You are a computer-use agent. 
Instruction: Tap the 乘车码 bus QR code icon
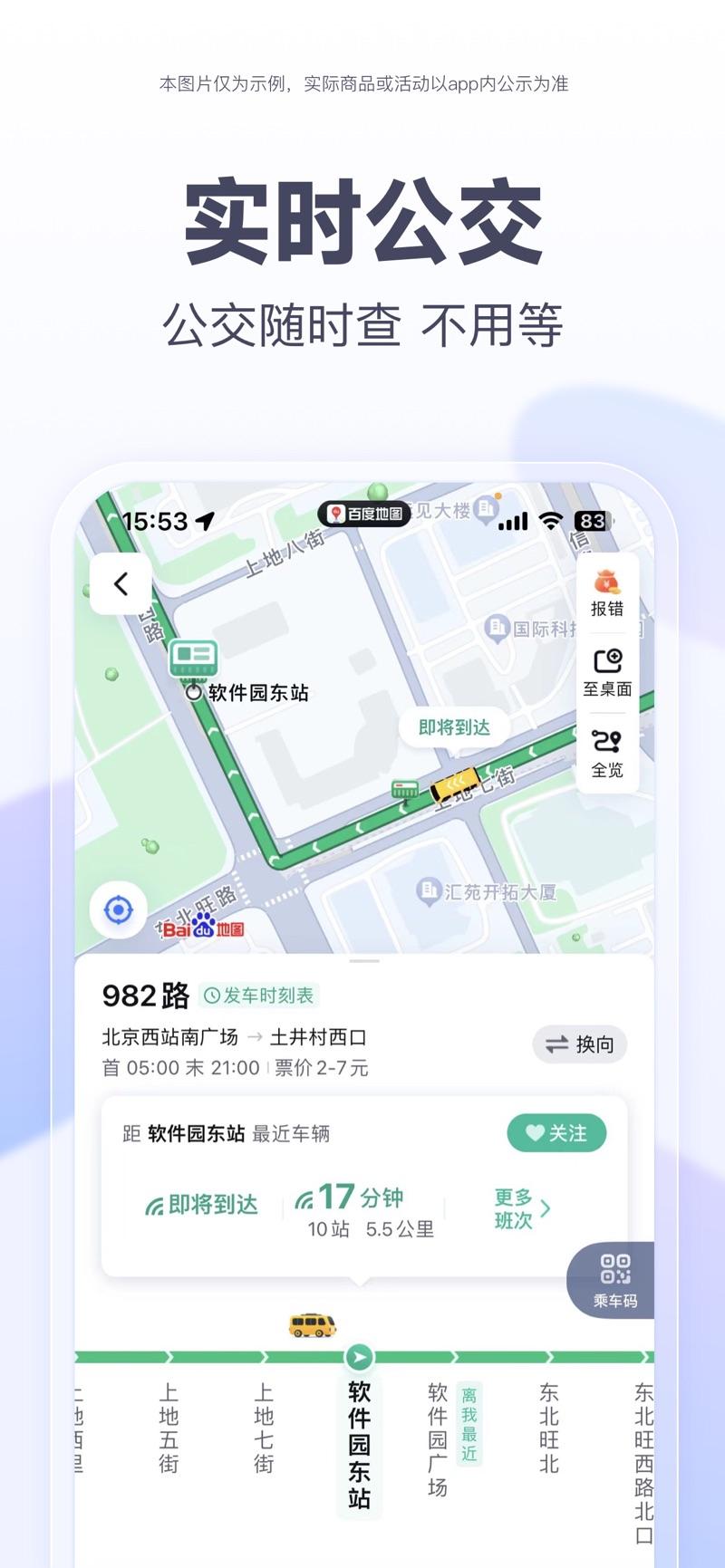(x=614, y=1271)
